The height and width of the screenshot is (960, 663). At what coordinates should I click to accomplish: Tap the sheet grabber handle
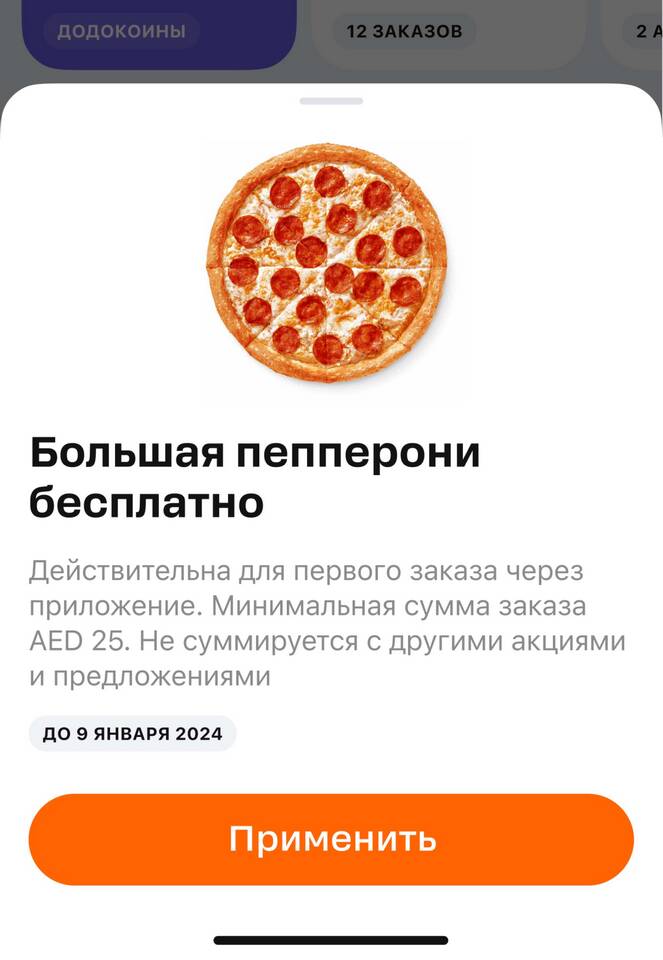pos(331,101)
